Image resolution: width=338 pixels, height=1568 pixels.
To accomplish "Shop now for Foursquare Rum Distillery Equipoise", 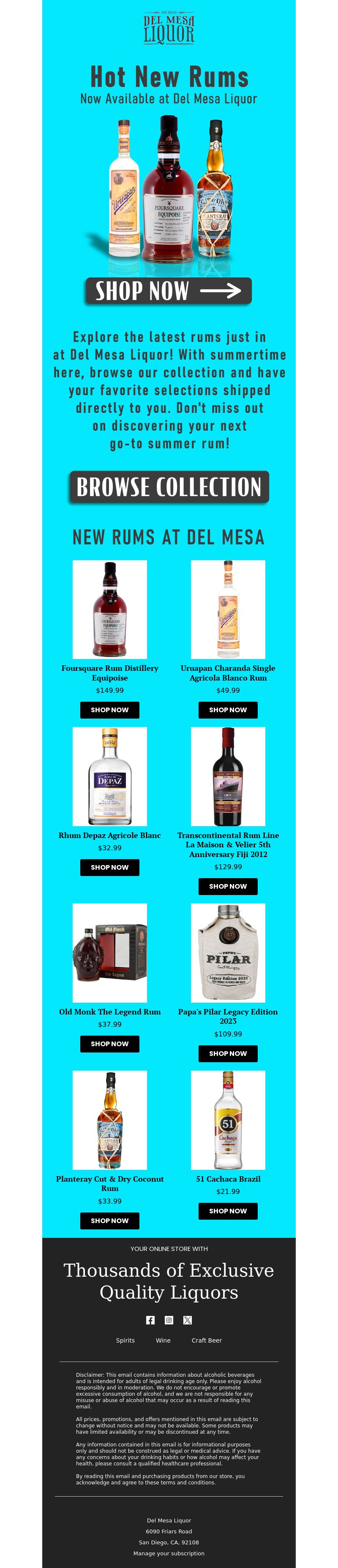I will pyautogui.click(x=109, y=710).
